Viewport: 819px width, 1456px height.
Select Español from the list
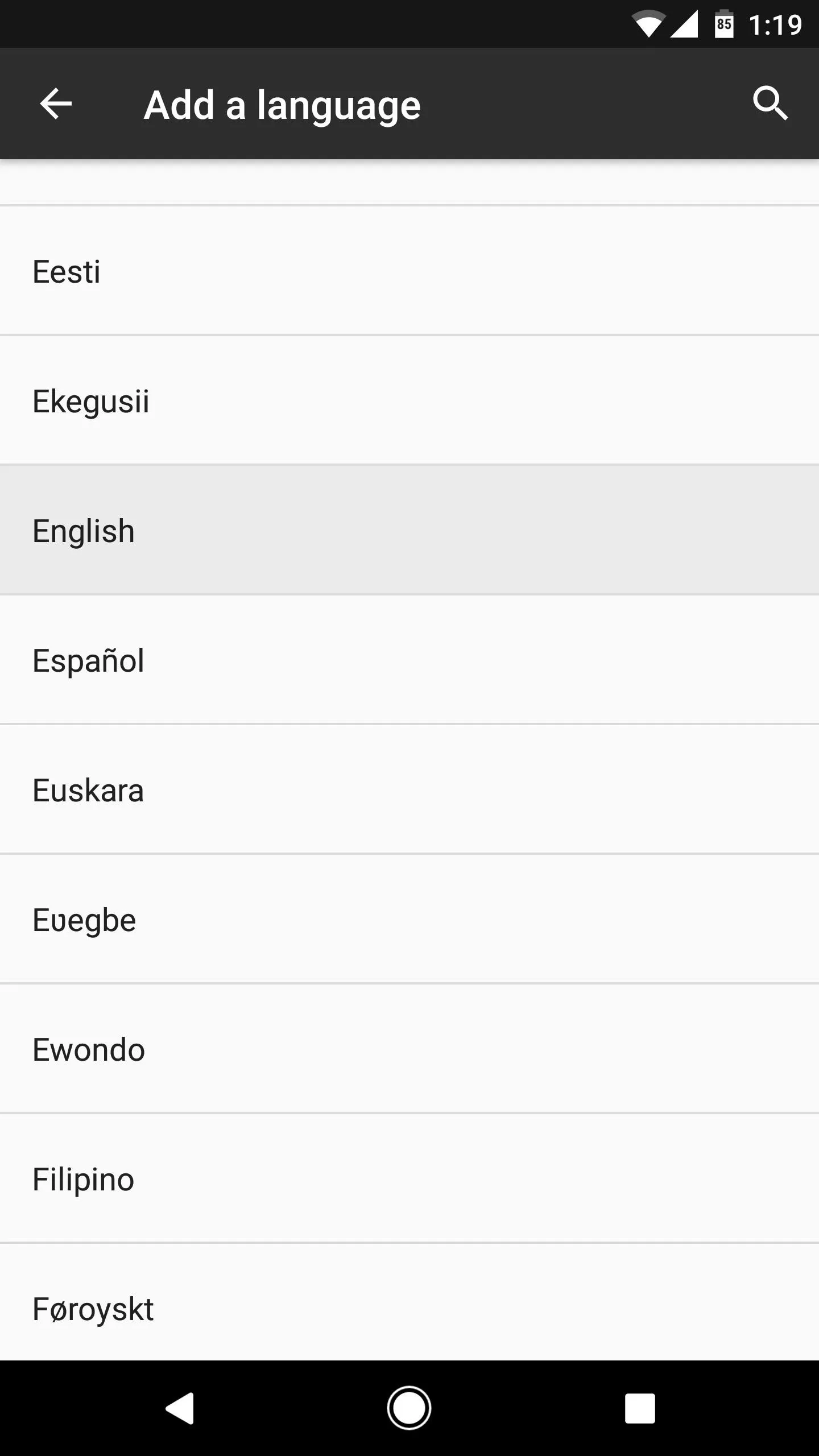409,660
